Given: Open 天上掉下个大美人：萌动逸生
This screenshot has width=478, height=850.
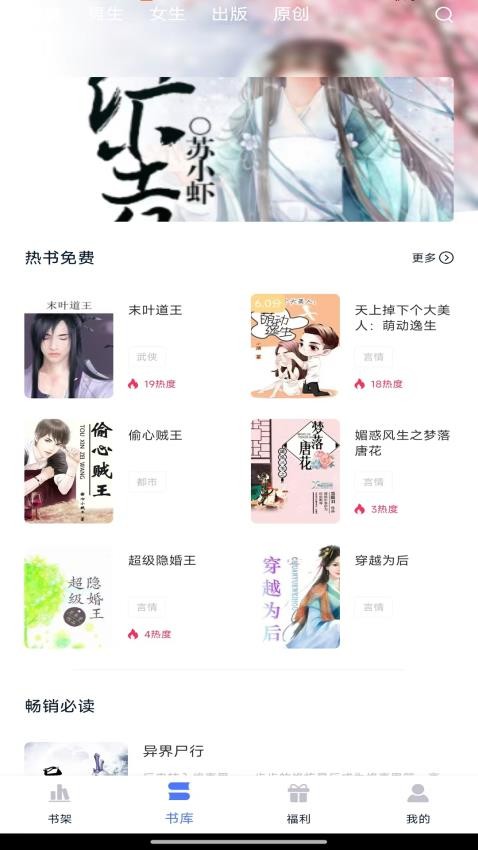Looking at the screenshot, I should click(x=352, y=346).
